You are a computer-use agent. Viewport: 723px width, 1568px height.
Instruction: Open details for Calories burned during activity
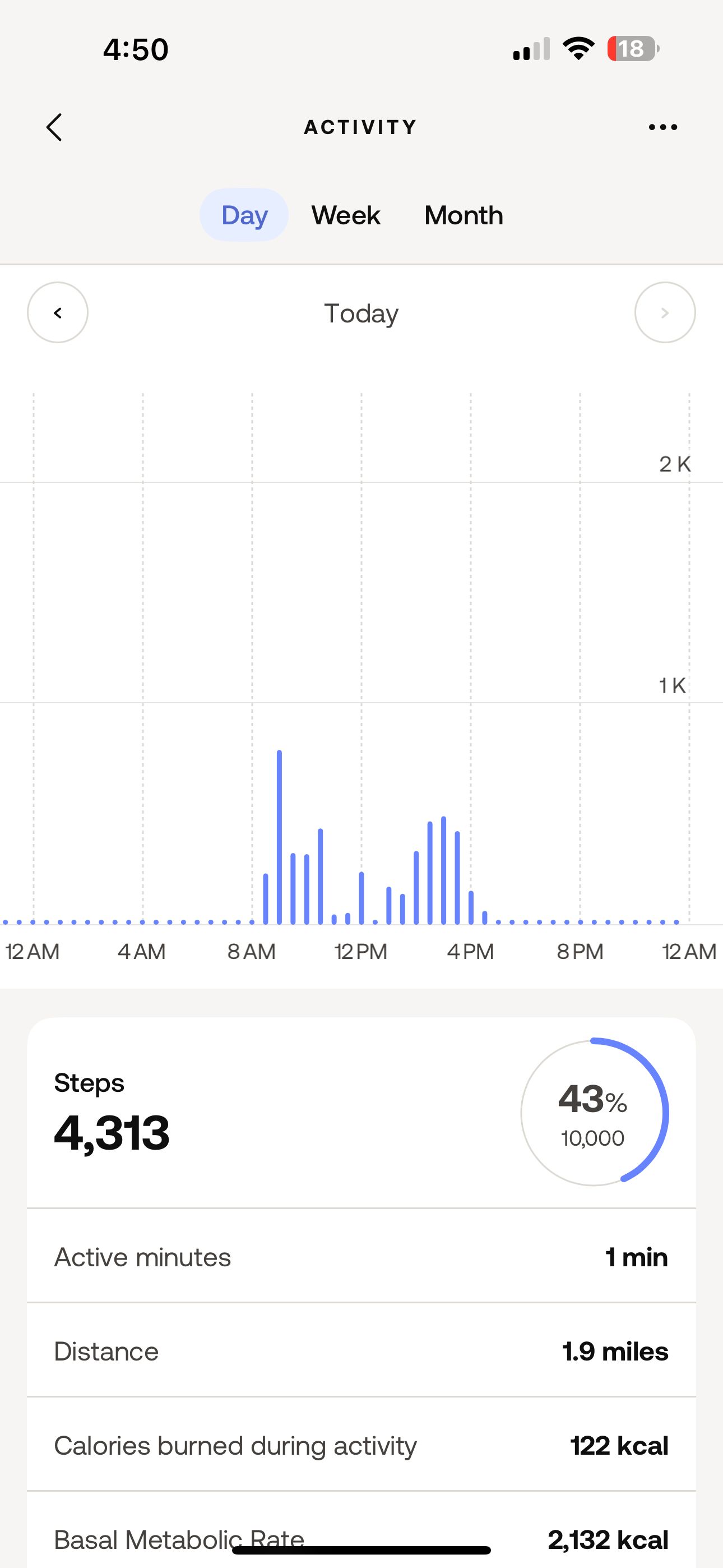361,1446
